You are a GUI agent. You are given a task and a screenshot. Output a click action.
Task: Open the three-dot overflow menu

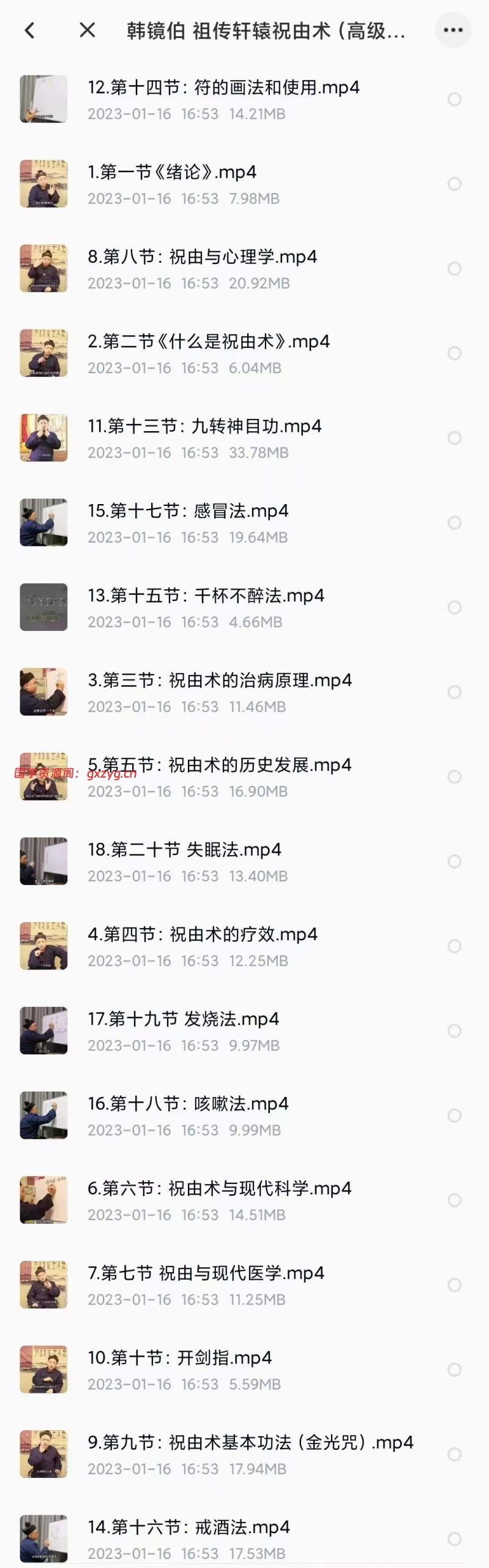pos(453,30)
